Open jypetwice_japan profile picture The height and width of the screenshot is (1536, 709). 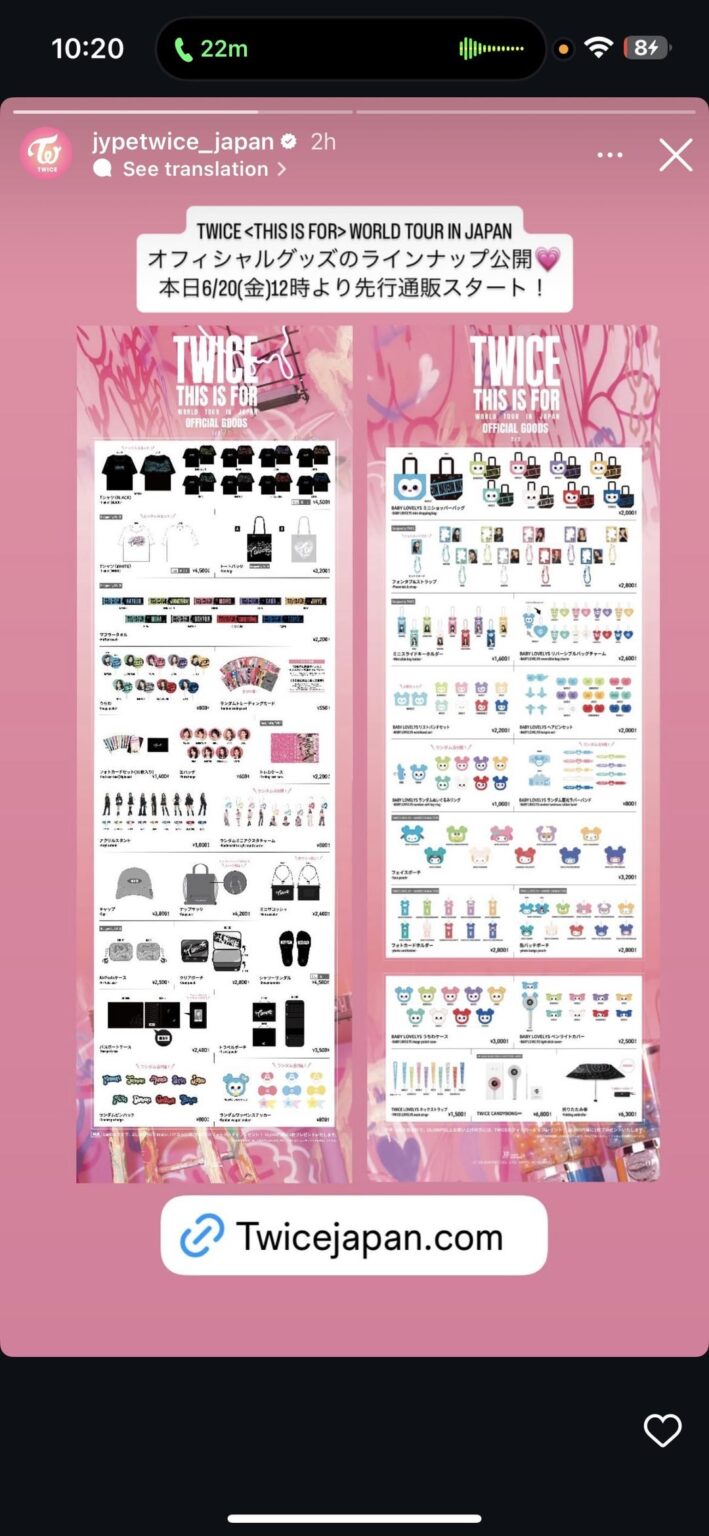tap(46, 155)
